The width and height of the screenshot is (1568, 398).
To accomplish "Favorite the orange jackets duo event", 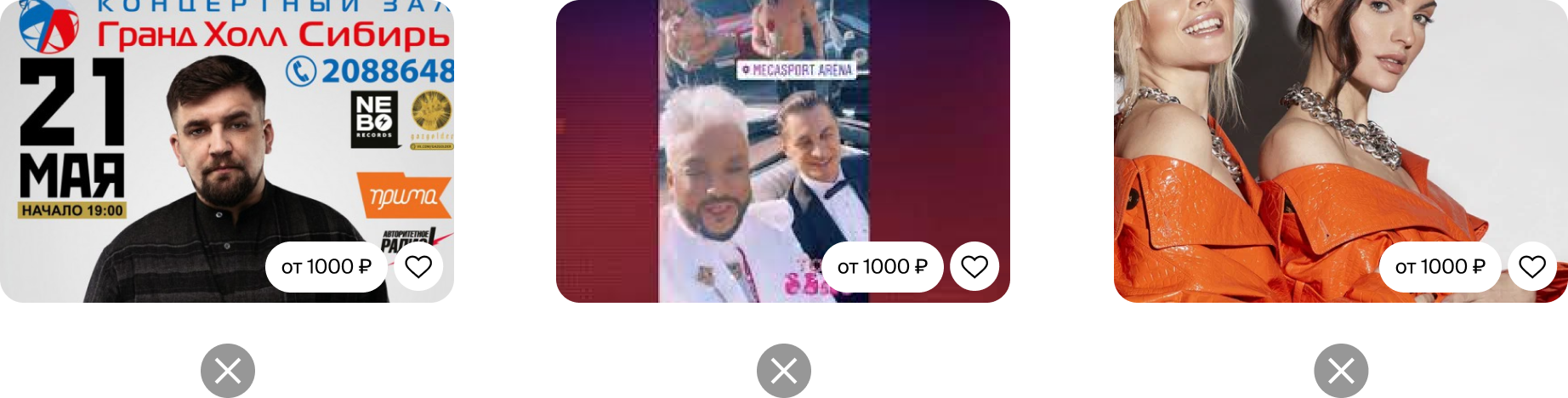I will [1532, 267].
